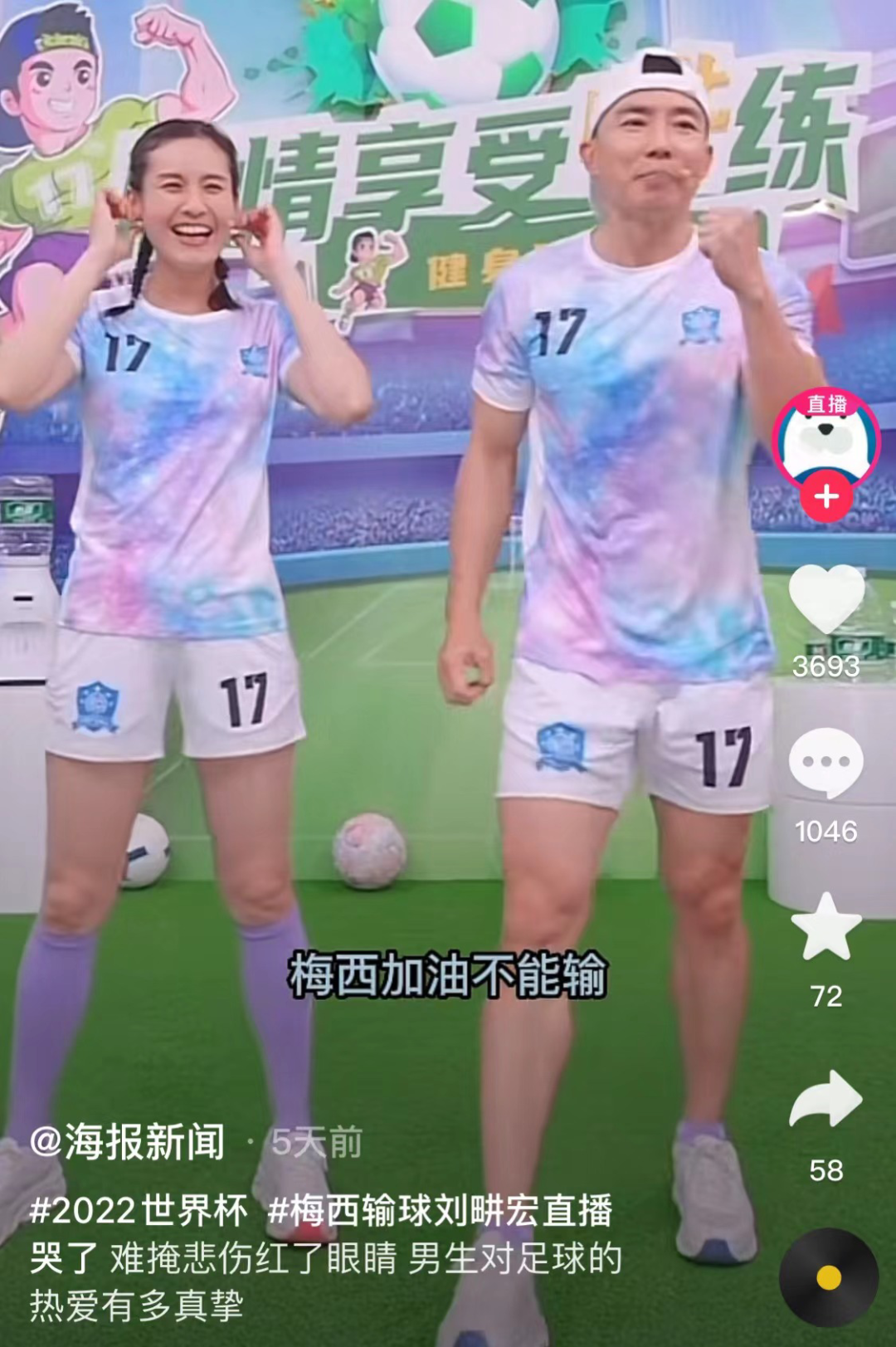
Task: Open the comments section
Action: click(x=826, y=763)
